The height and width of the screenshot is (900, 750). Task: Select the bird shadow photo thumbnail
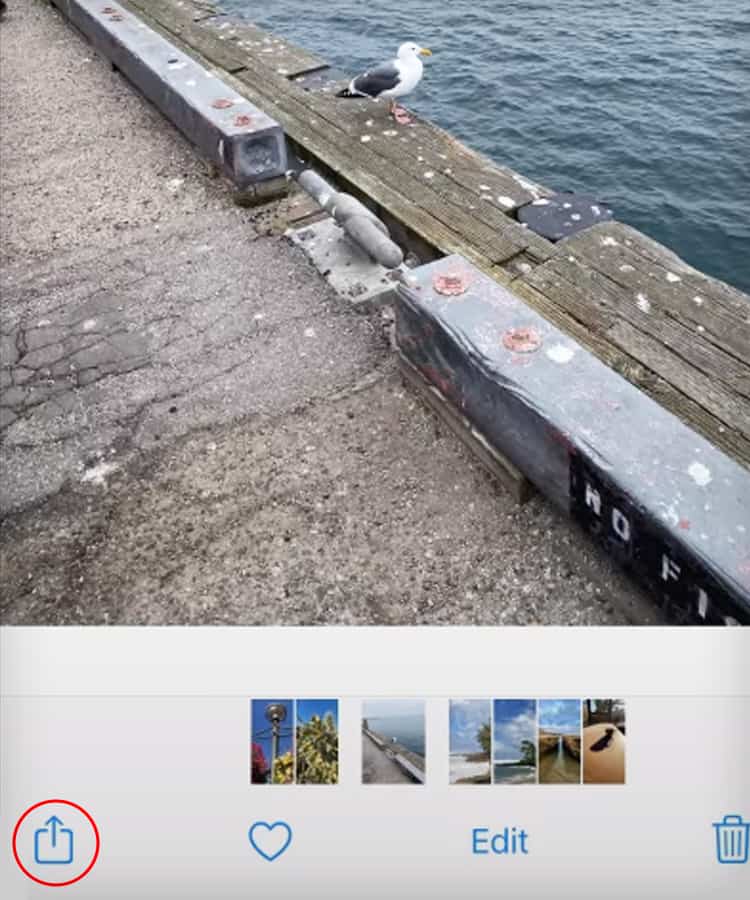click(x=604, y=741)
